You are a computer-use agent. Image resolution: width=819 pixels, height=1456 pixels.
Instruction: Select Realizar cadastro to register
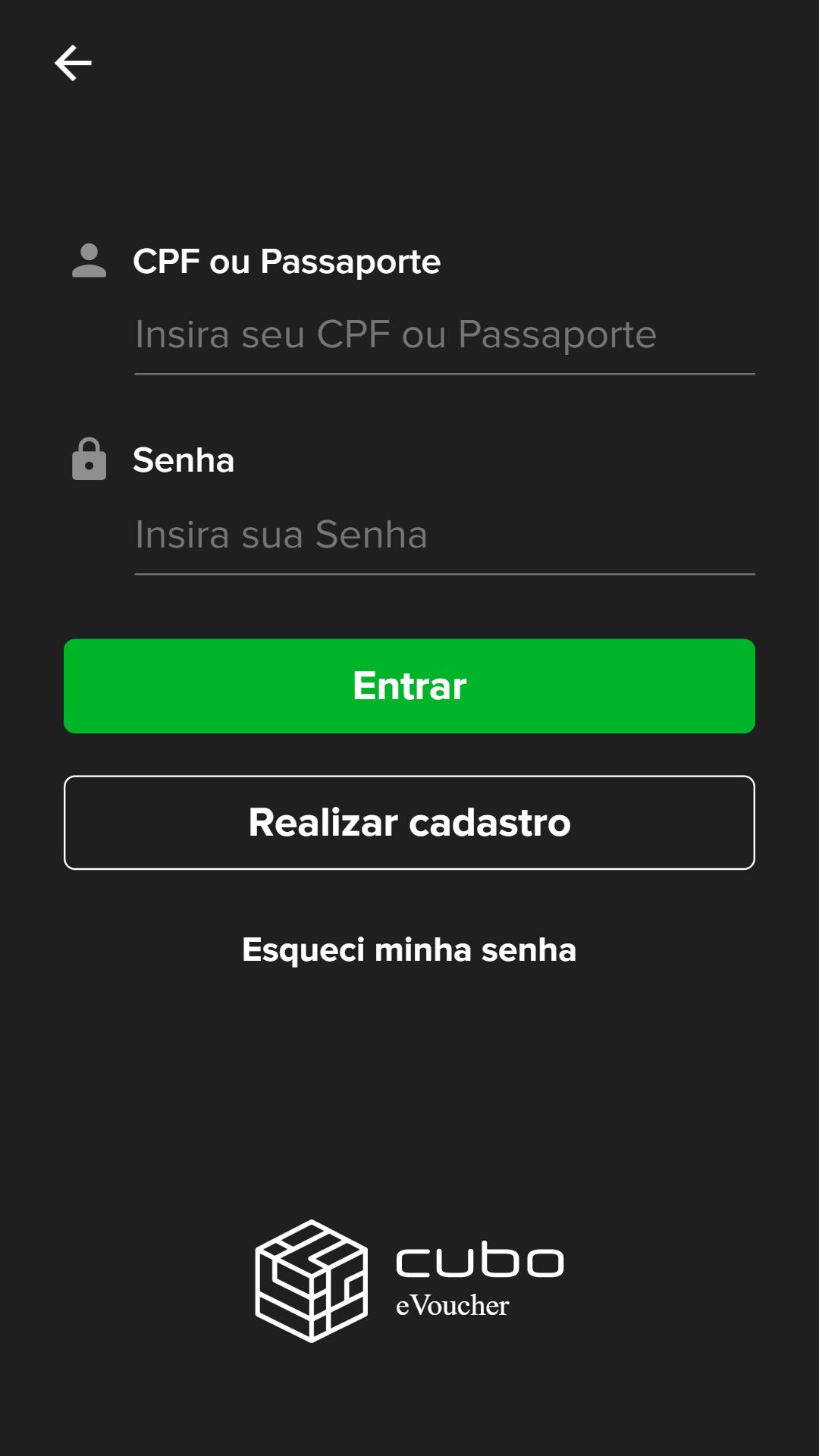click(x=409, y=822)
